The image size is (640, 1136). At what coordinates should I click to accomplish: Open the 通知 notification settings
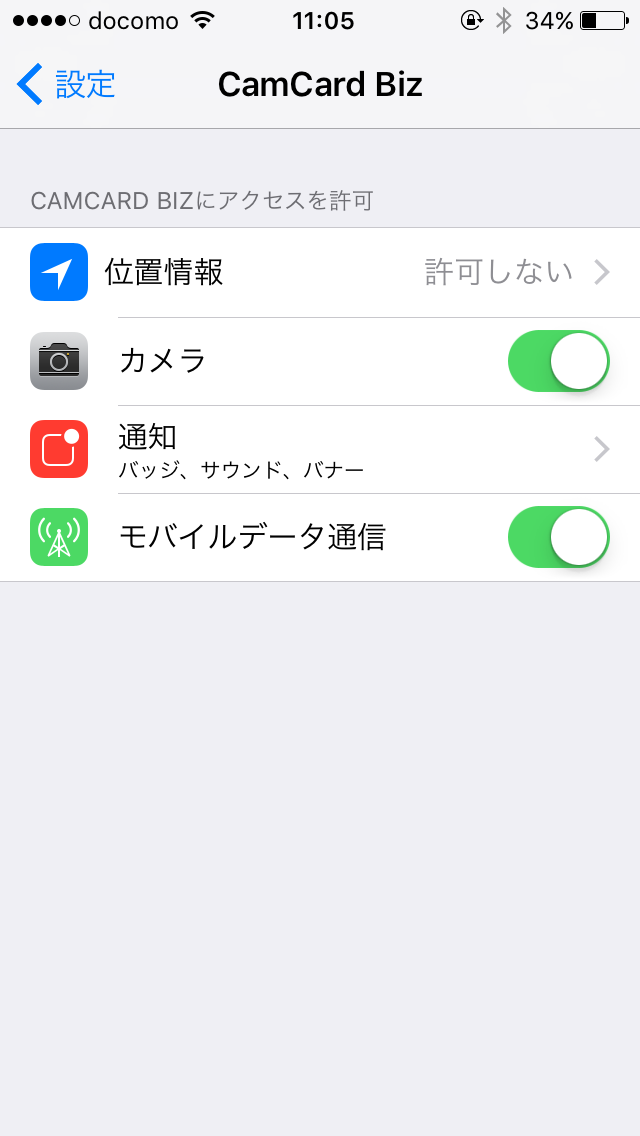tap(320, 449)
